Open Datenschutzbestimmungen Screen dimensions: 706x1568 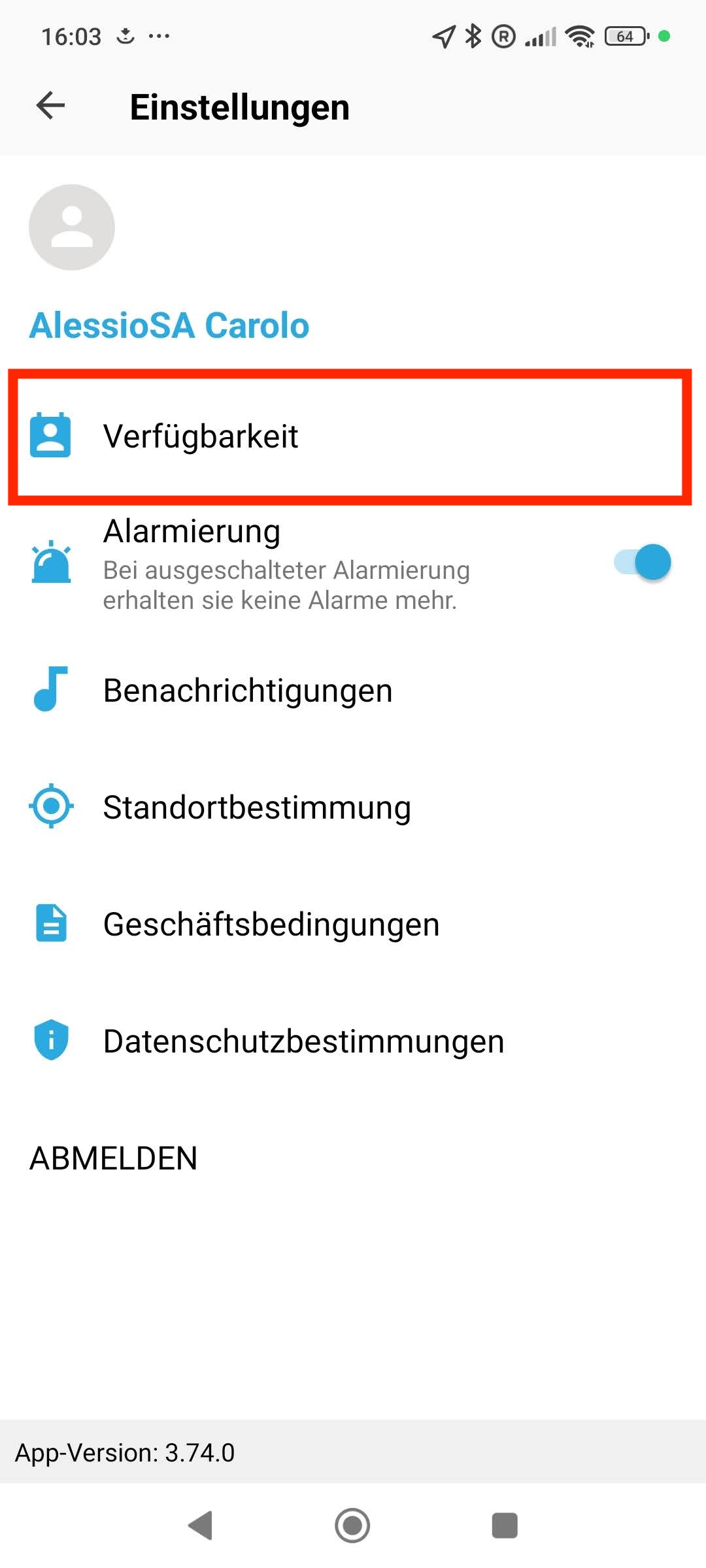[303, 1041]
